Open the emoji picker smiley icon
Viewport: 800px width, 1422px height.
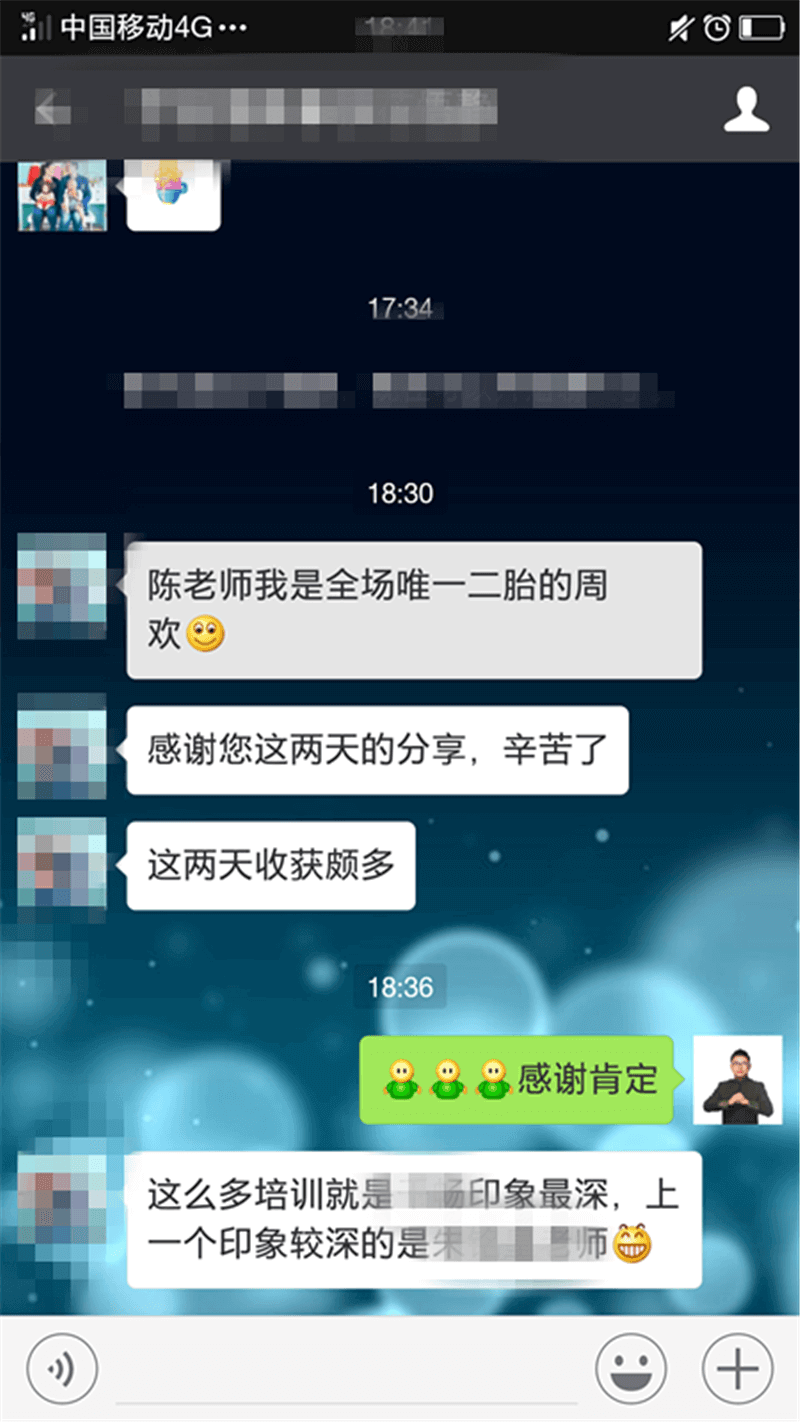(630, 1367)
